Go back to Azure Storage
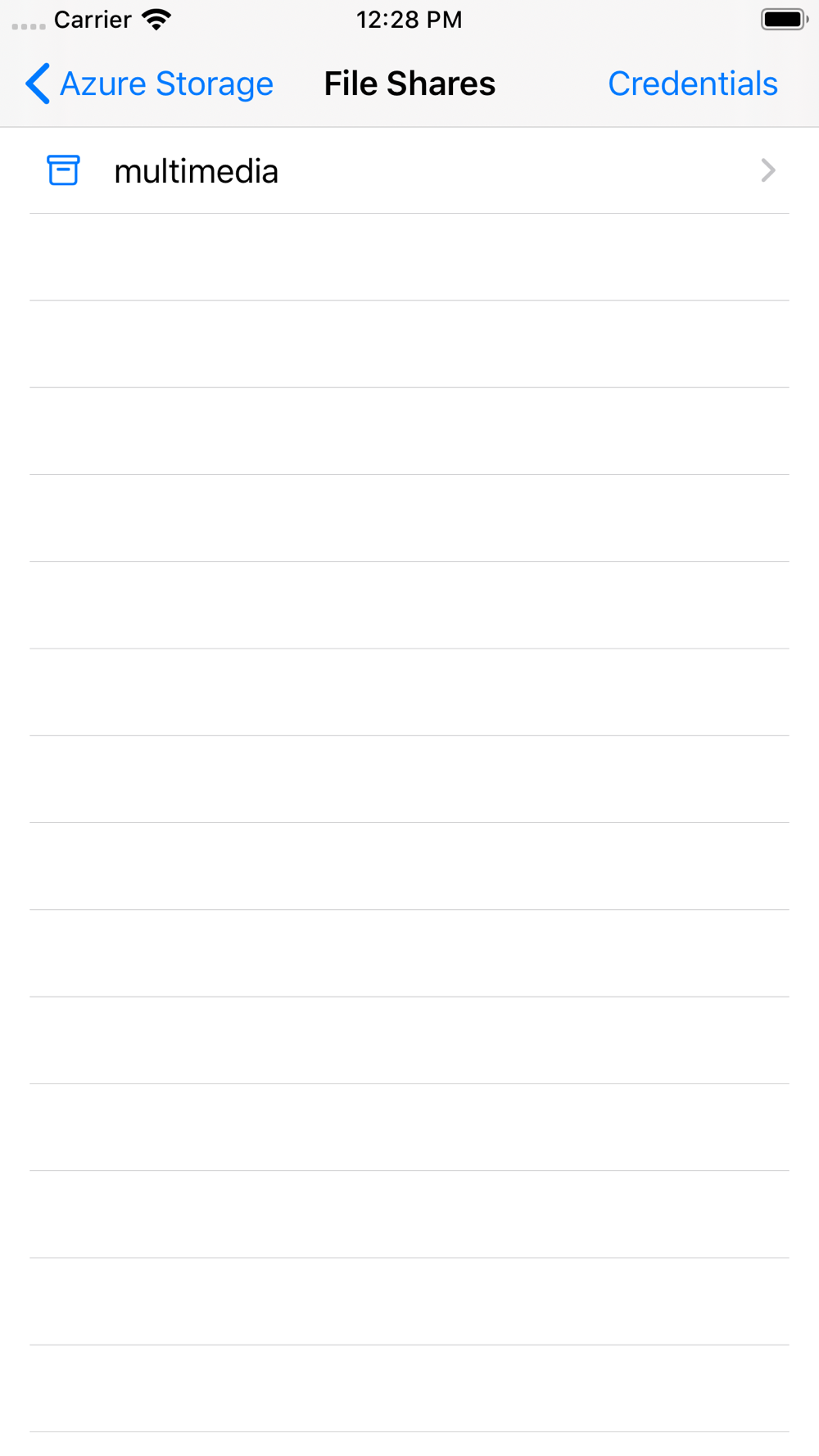 149,84
